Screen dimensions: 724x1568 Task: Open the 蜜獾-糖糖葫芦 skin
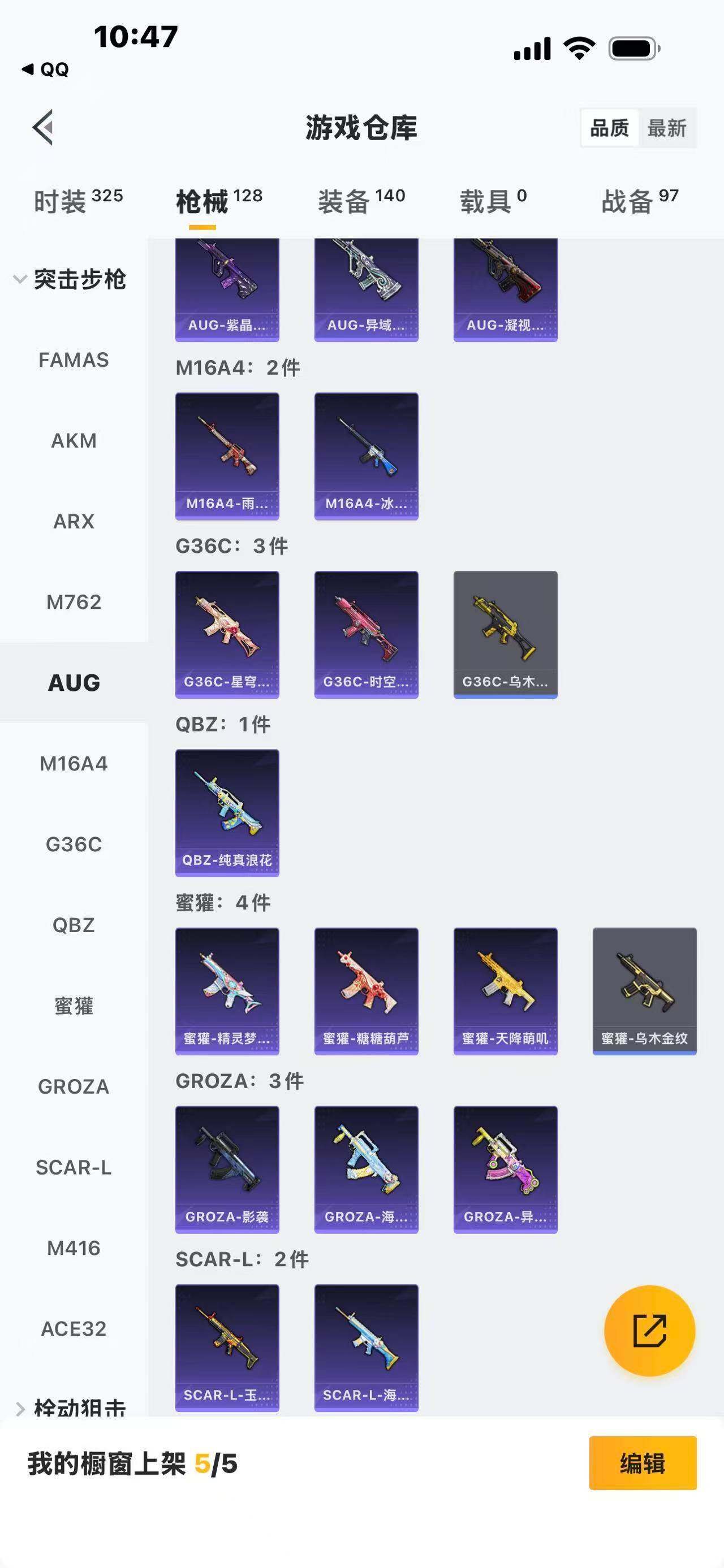click(366, 991)
